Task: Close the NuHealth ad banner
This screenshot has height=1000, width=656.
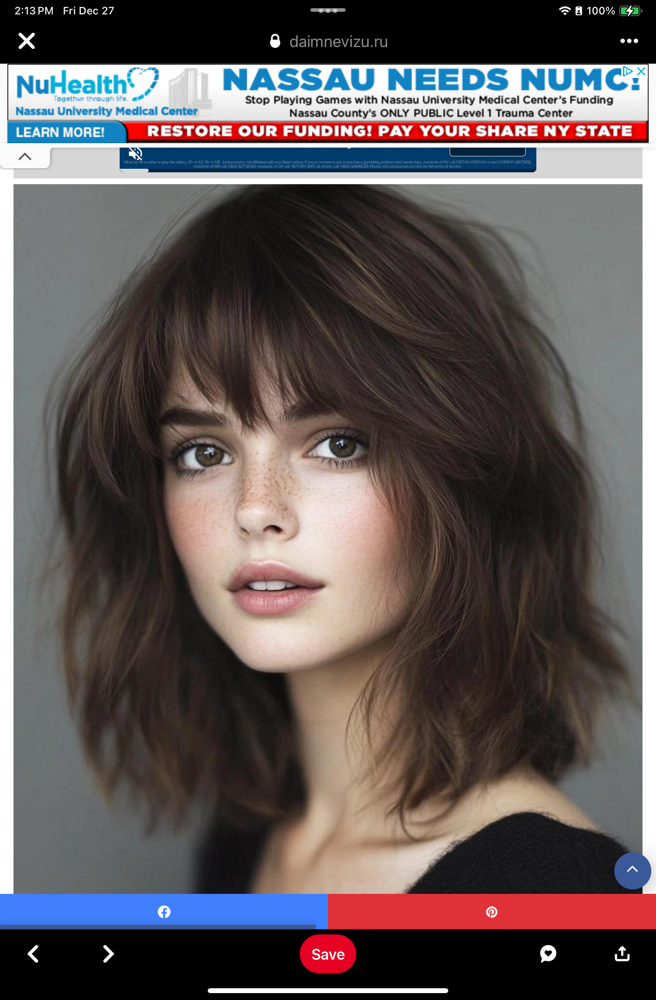Action: coord(642,71)
